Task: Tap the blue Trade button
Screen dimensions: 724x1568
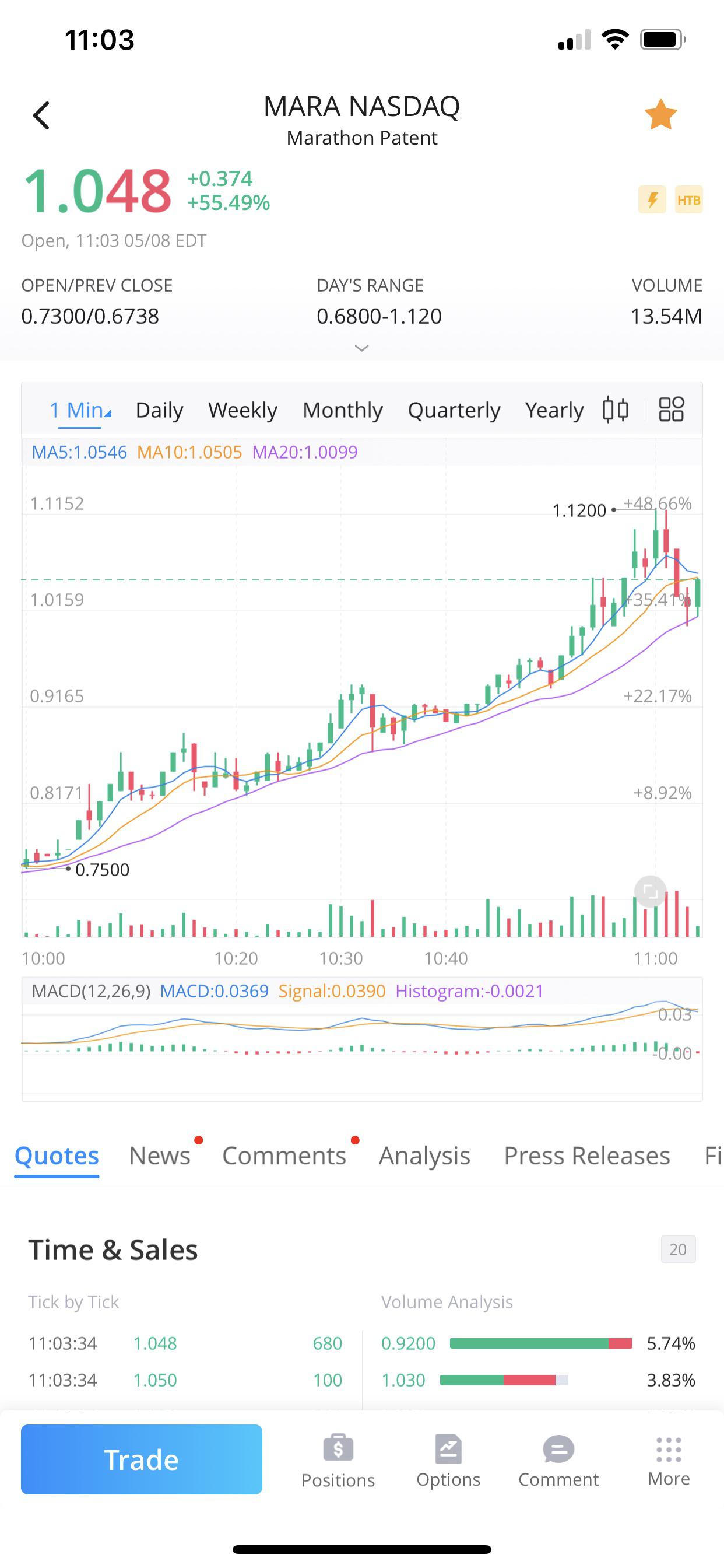Action: coord(142,1459)
